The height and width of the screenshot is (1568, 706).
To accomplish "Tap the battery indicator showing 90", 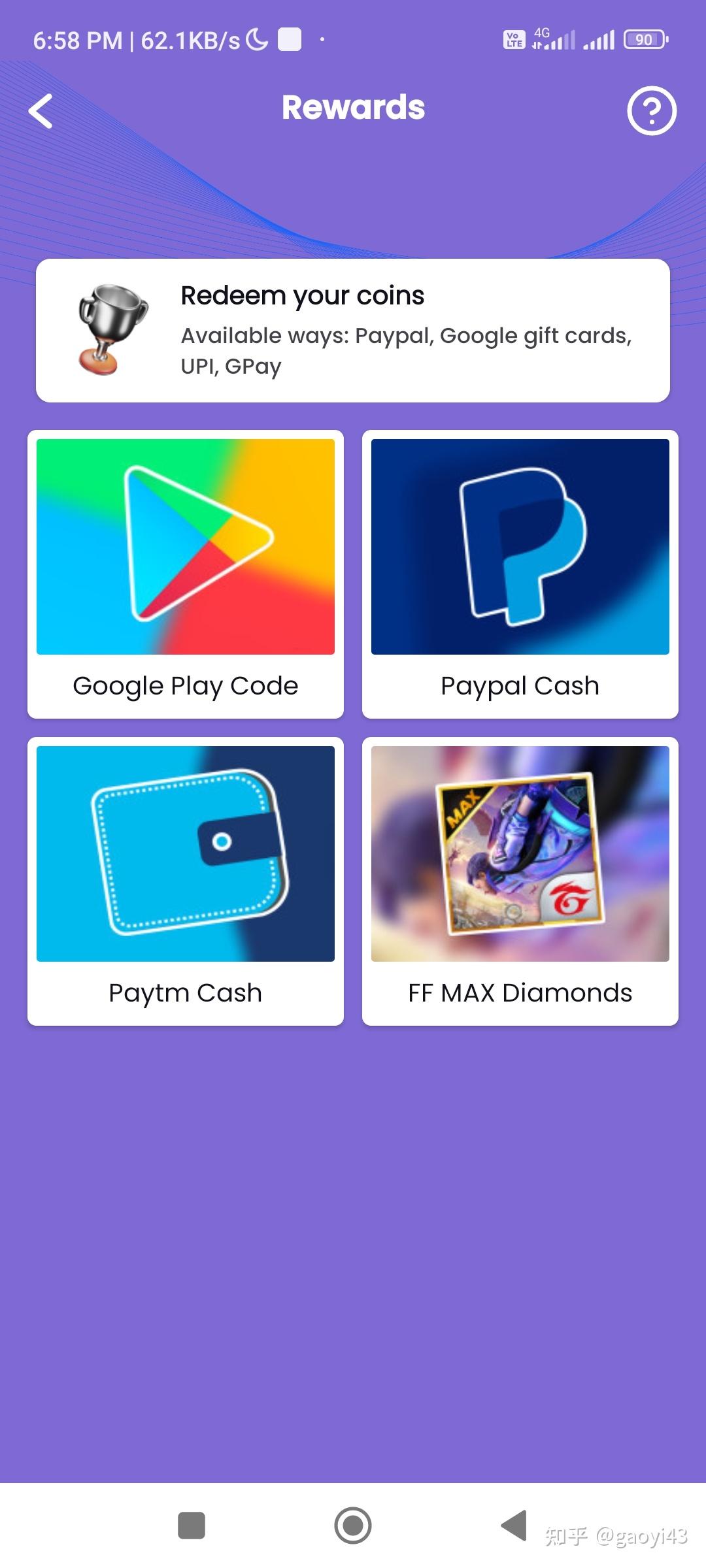I will 644,39.
